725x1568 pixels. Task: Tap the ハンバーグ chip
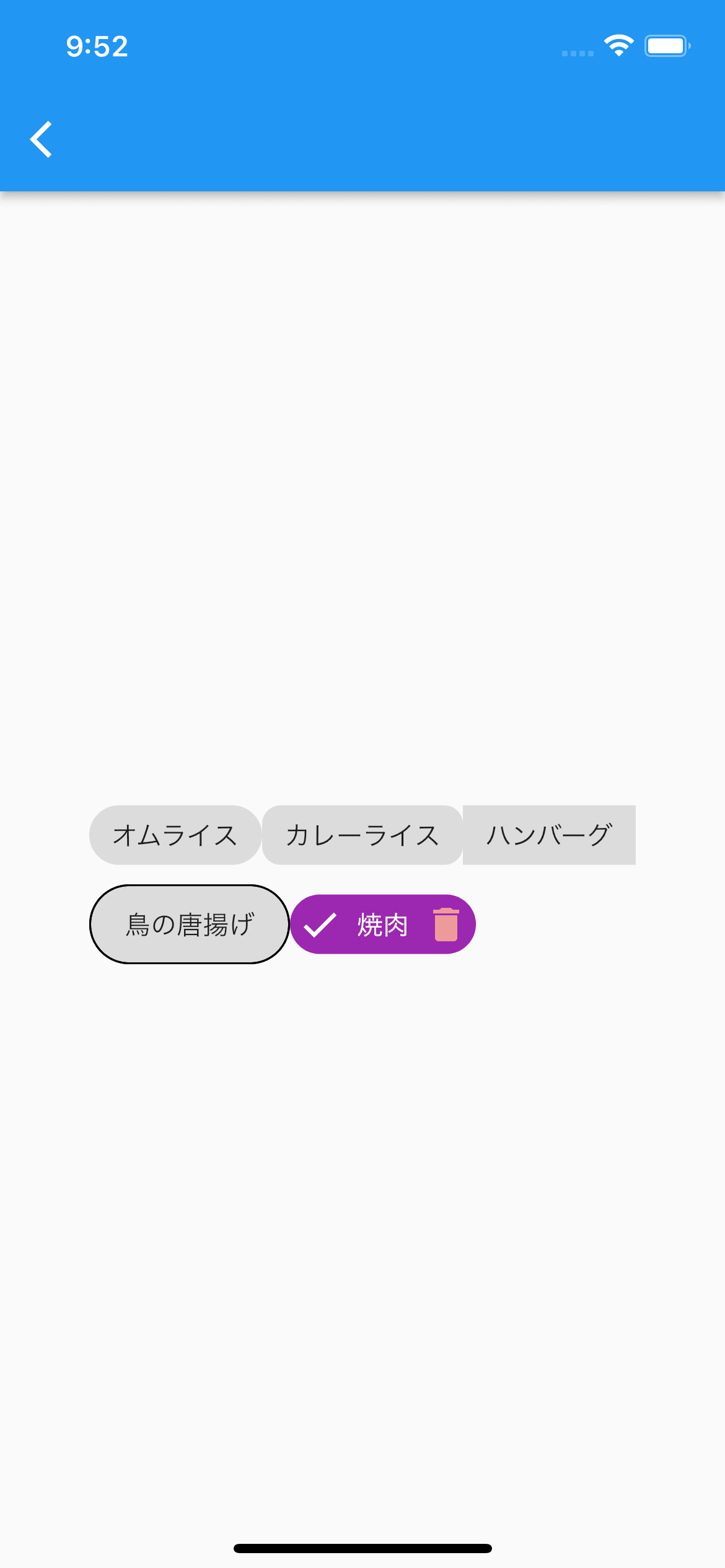point(549,835)
